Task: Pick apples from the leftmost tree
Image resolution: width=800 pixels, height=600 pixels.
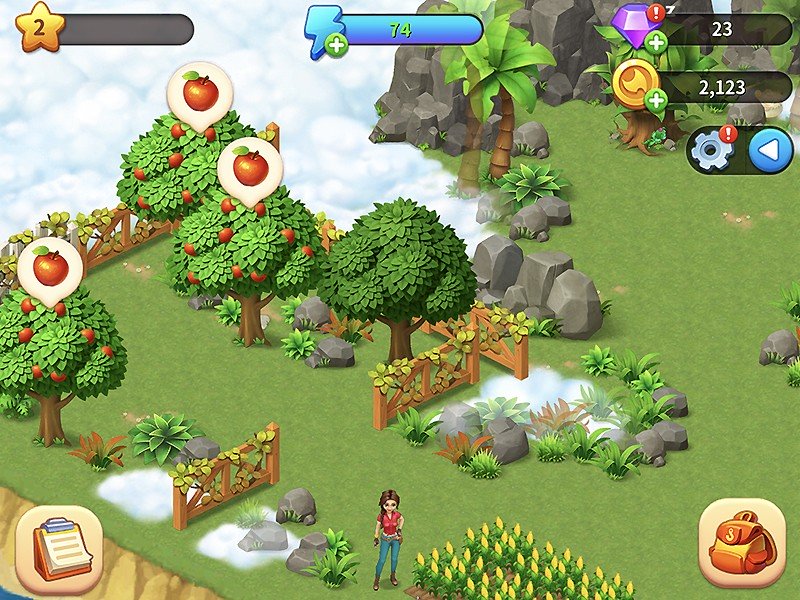Action: pos(51,268)
